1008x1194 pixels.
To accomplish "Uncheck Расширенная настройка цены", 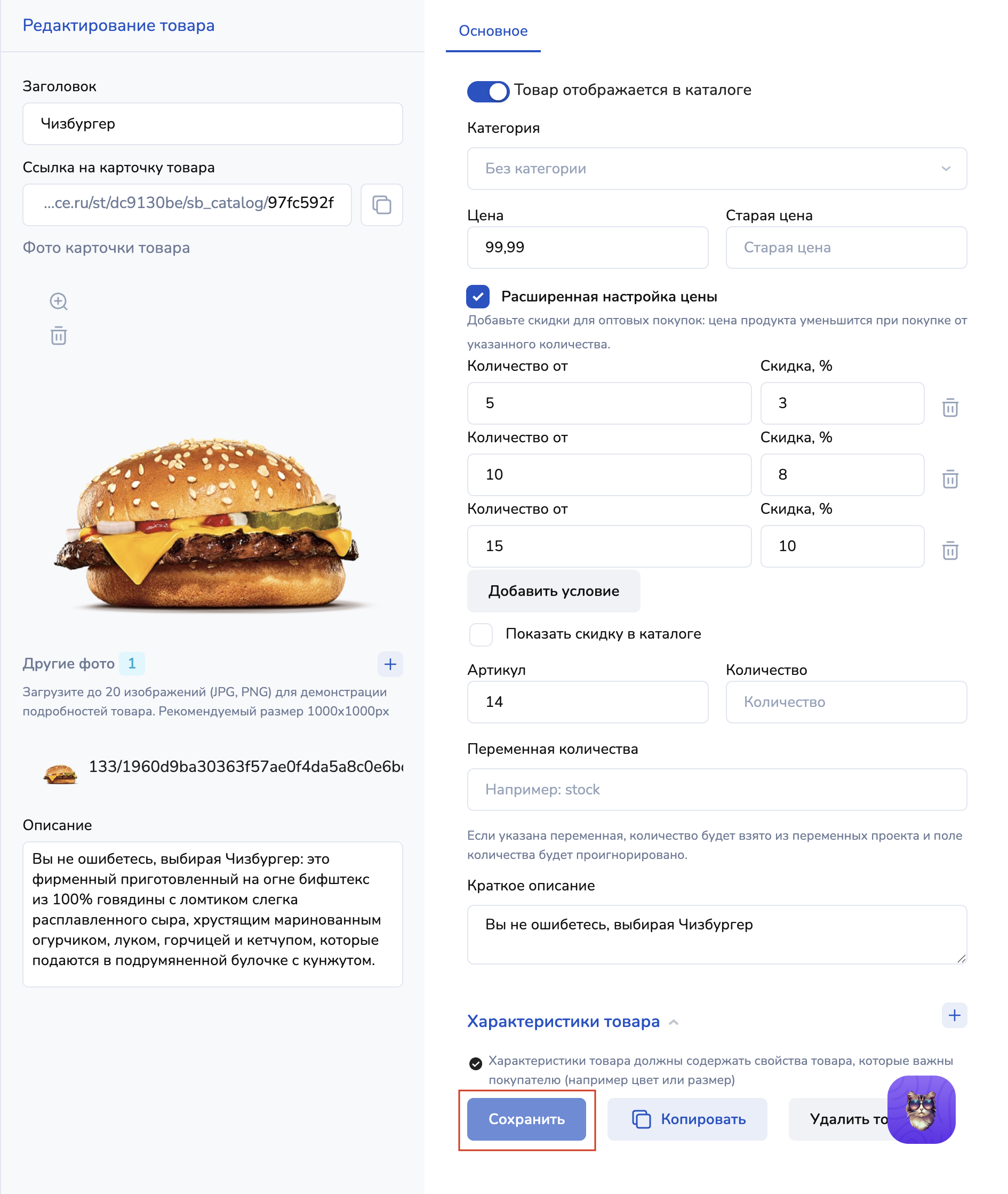I will click(x=478, y=297).
